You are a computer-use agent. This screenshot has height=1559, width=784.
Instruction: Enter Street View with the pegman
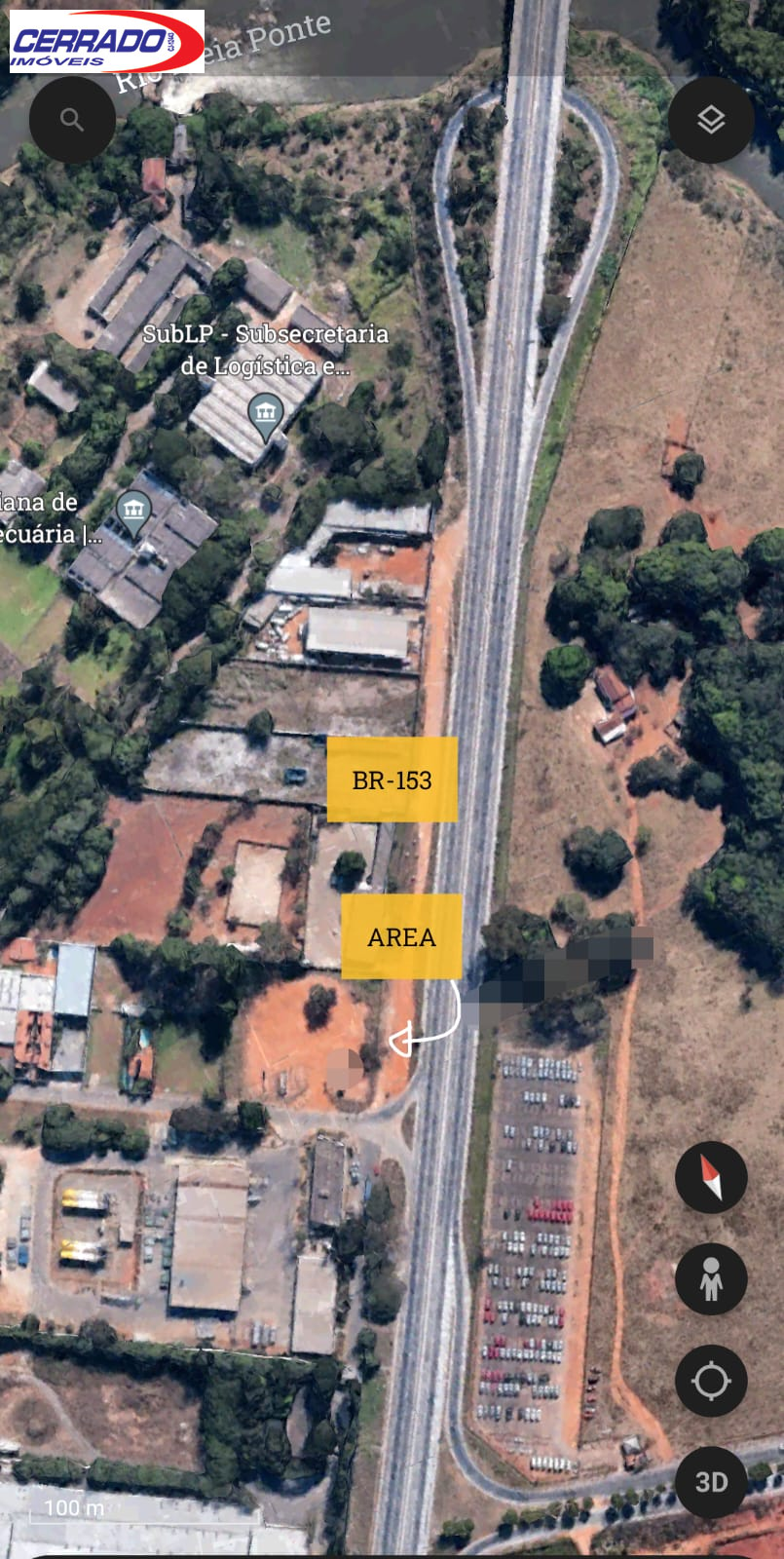click(711, 1278)
